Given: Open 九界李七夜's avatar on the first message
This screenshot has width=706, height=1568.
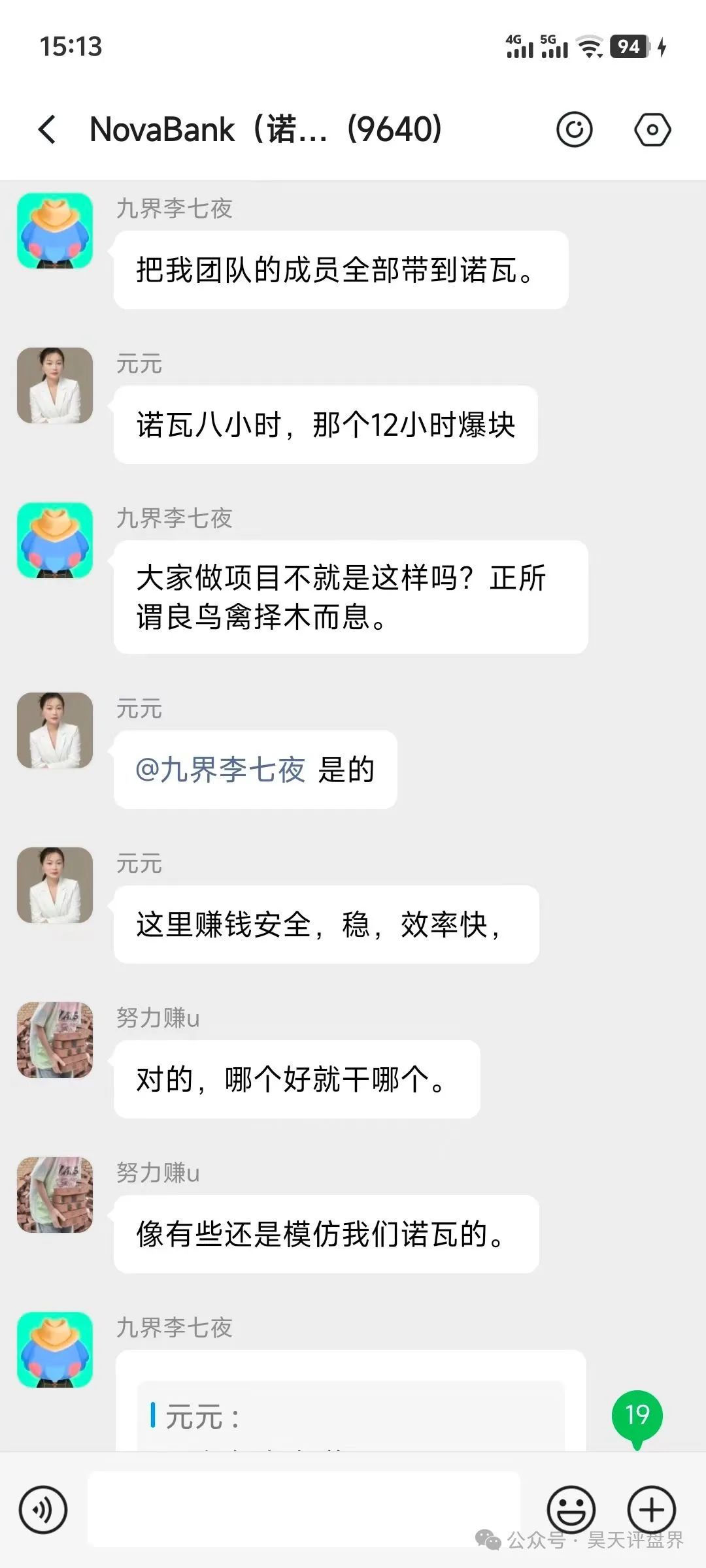Looking at the screenshot, I should point(55,231).
